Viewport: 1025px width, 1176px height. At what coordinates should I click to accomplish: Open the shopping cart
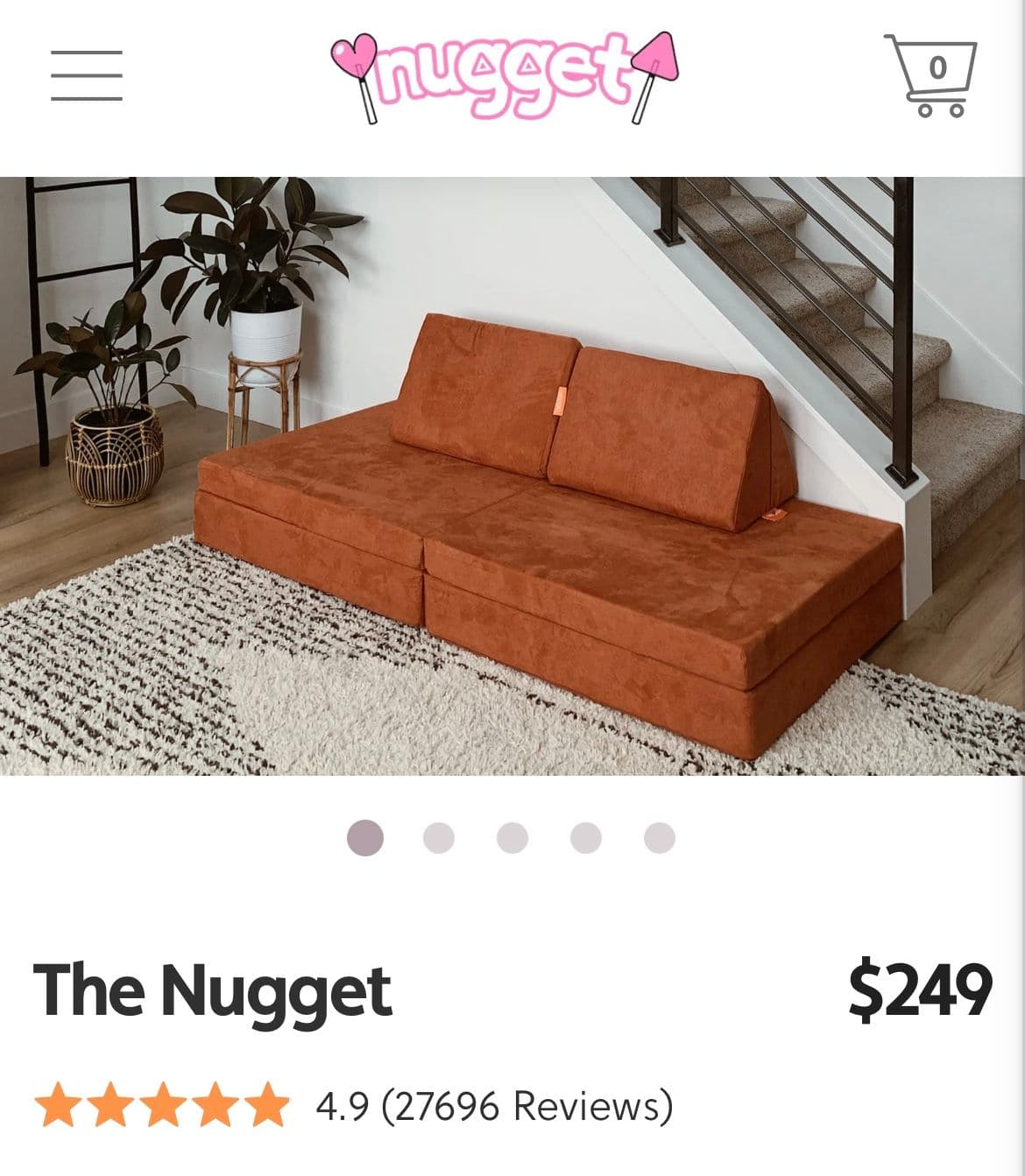click(931, 75)
